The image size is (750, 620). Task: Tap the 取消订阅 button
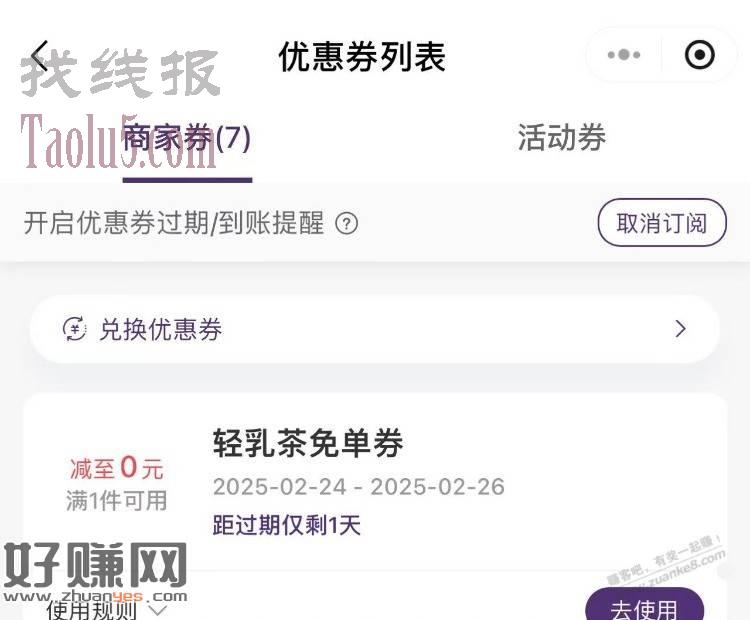pyautogui.click(x=661, y=223)
